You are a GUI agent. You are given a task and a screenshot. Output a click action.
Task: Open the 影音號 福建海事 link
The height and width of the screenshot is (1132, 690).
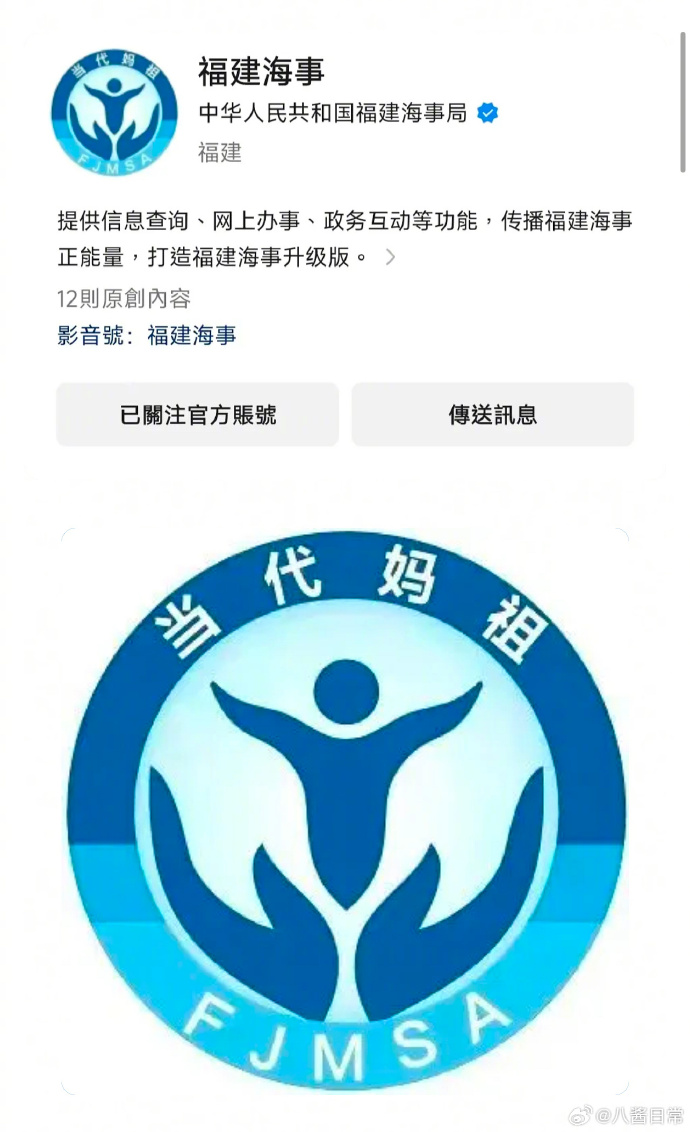192,335
